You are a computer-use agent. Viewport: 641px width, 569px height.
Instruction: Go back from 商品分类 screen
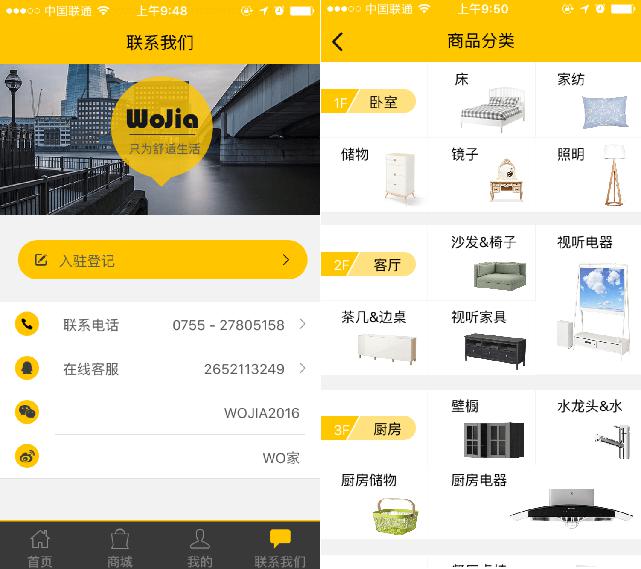(337, 41)
